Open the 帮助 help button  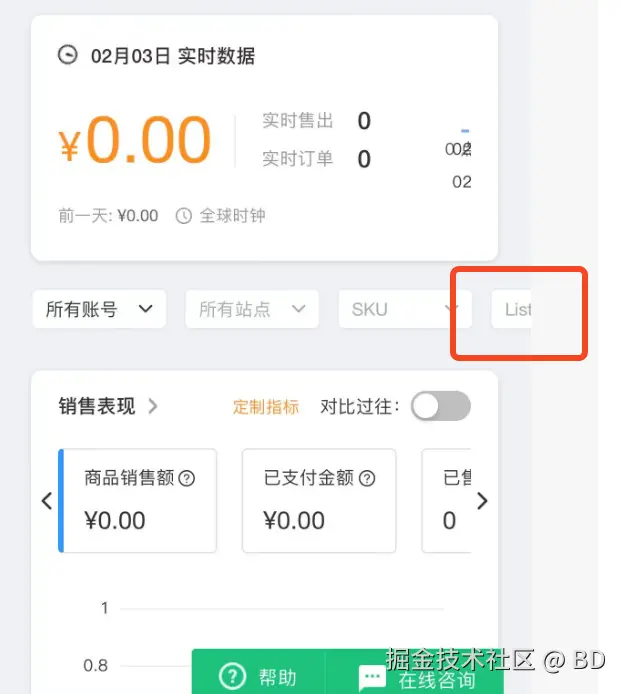point(258,677)
